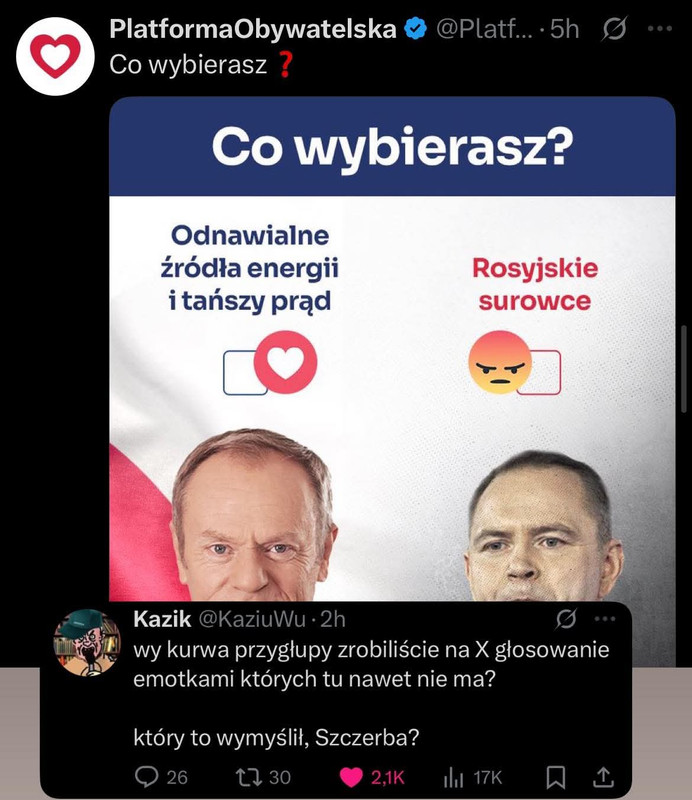Like Kazik's reply
Image resolution: width=692 pixels, height=800 pixels.
click(x=351, y=777)
